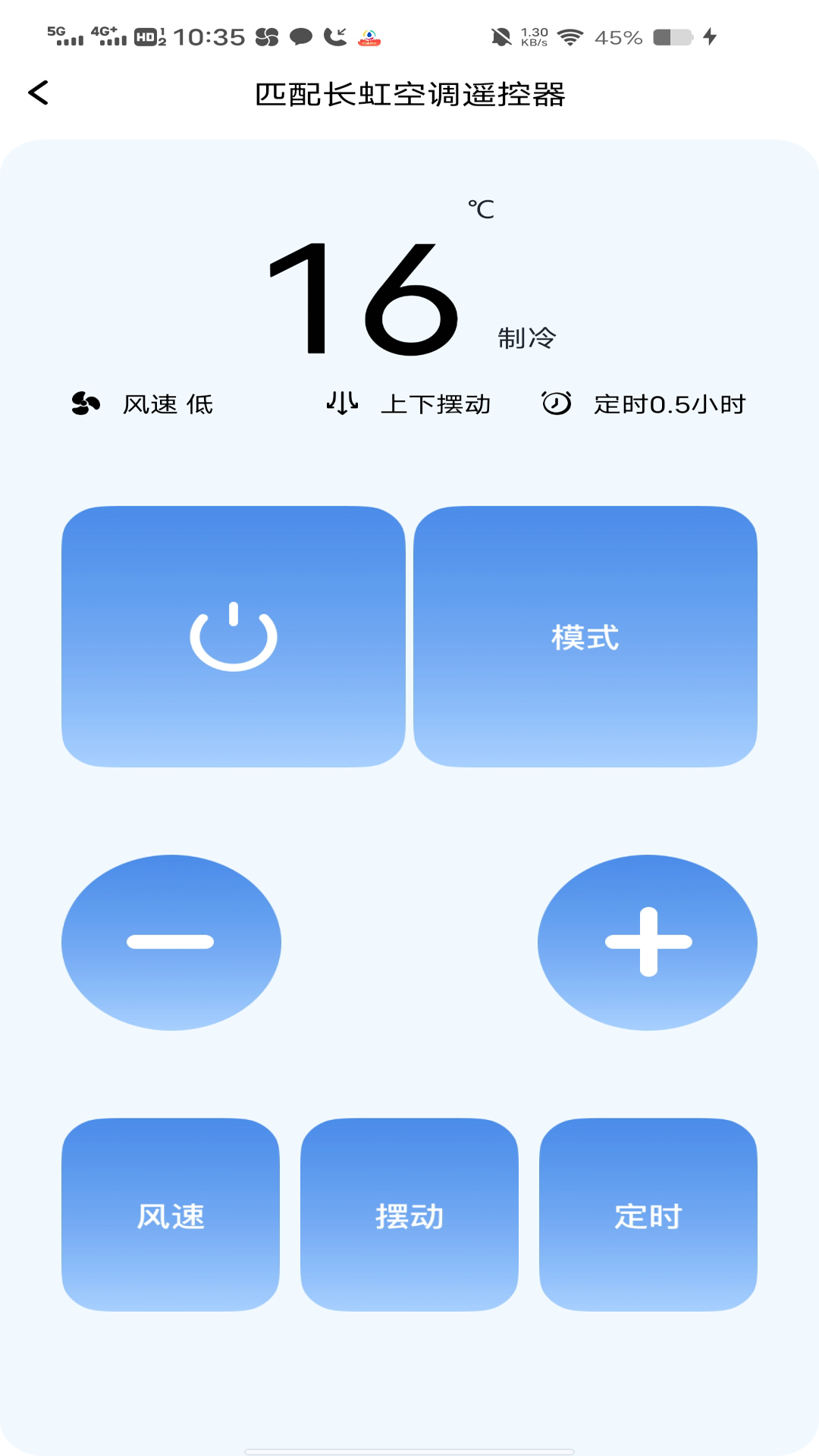Image resolution: width=819 pixels, height=1456 pixels.
Task: Tap the plus button to raise temperature
Action: [x=648, y=941]
